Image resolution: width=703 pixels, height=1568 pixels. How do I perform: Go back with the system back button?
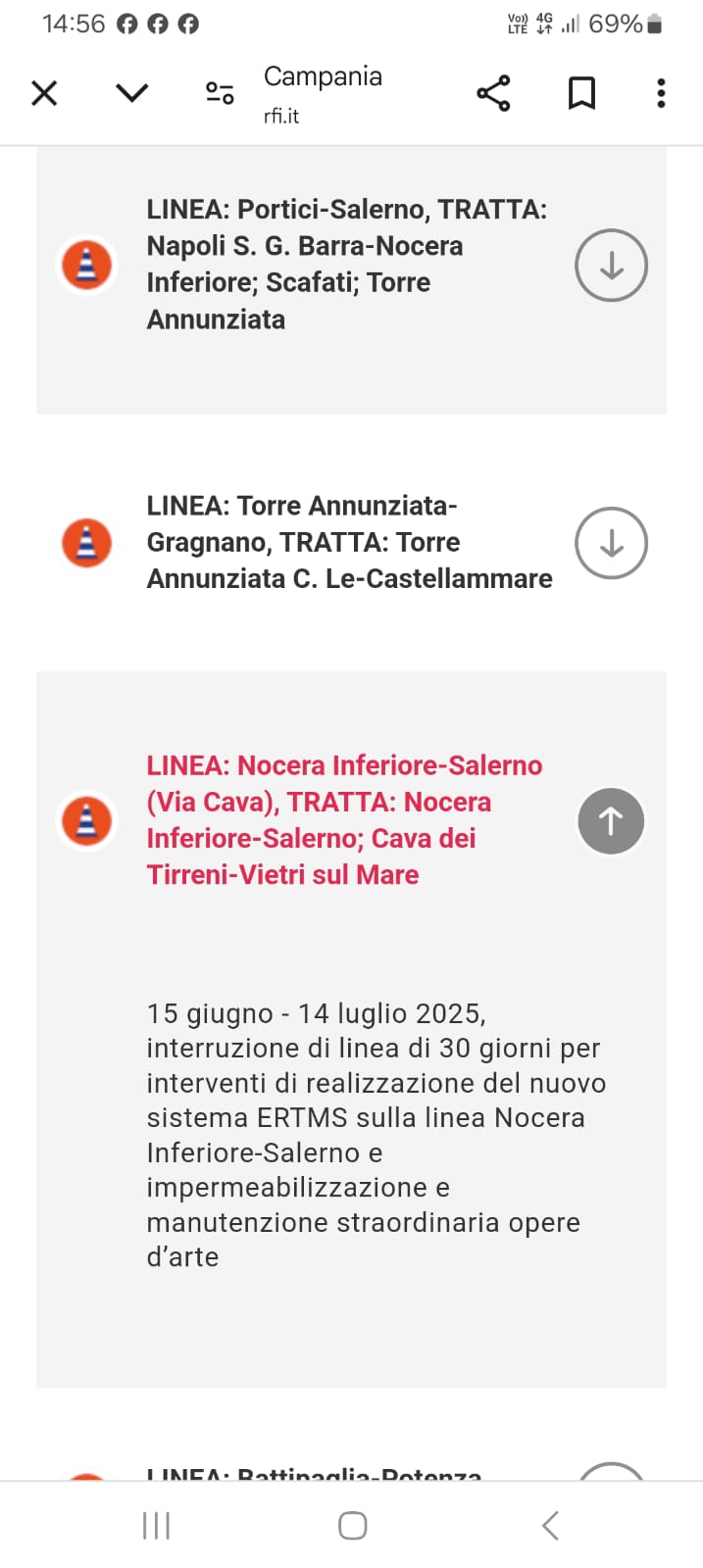[550, 1525]
